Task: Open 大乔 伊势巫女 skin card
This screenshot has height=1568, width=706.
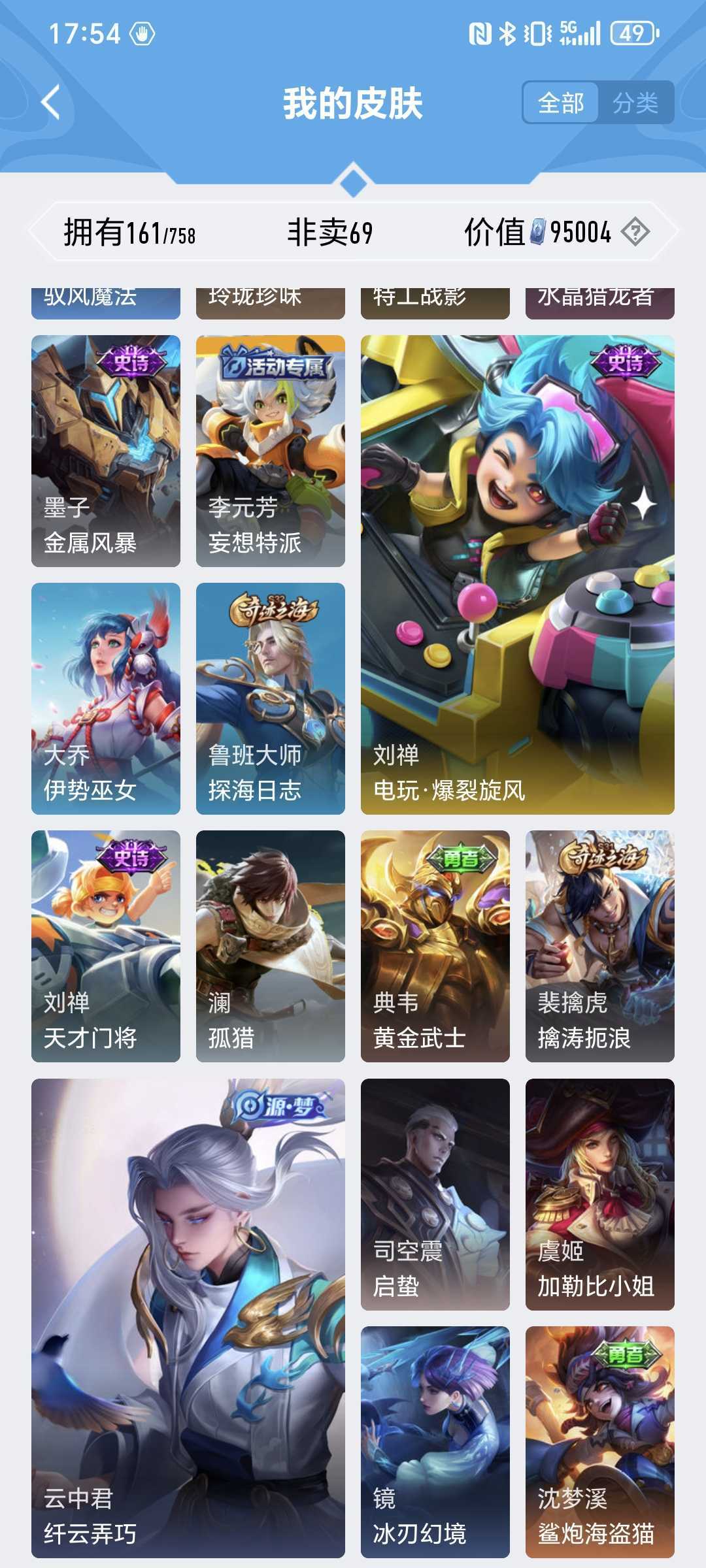Action: 106,698
